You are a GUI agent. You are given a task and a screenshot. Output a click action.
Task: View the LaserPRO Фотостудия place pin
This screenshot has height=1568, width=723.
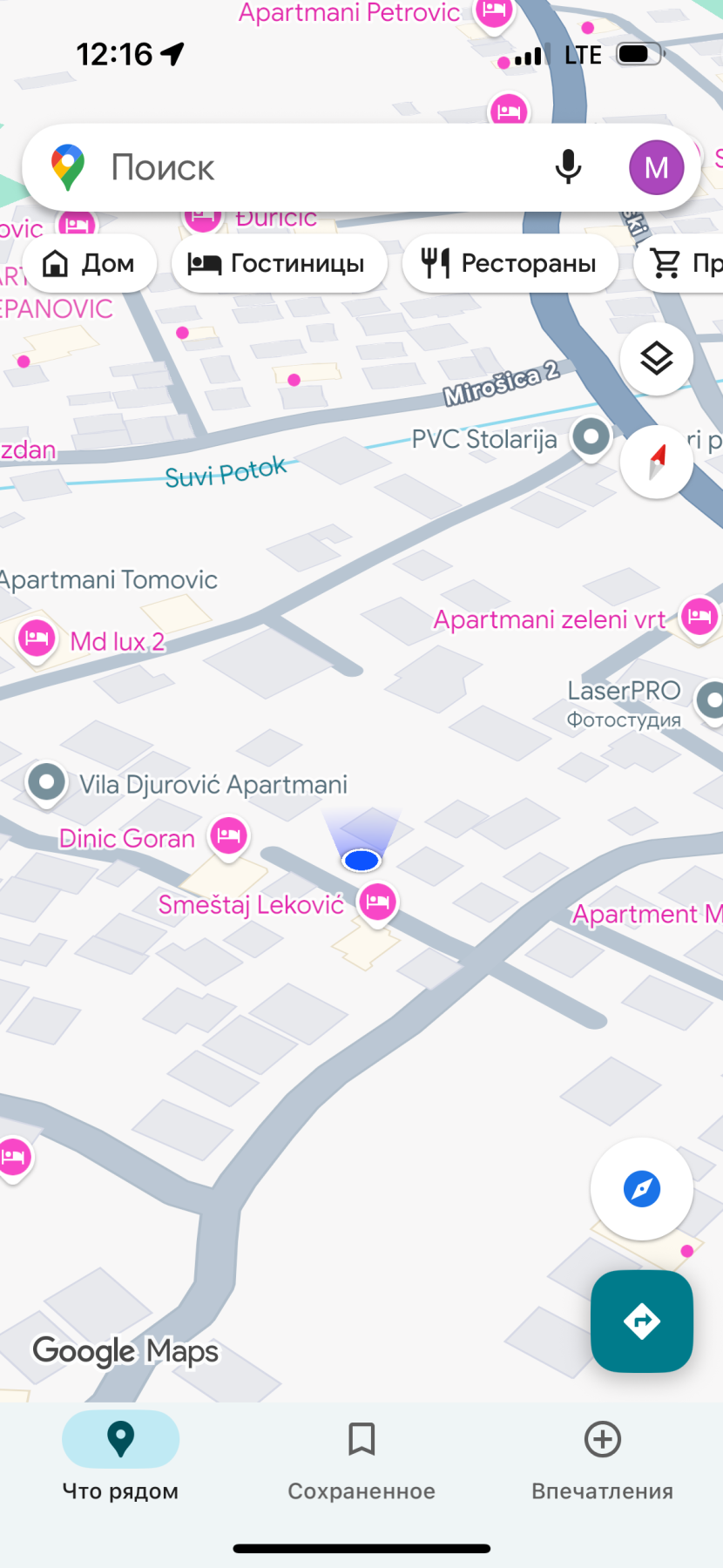(712, 700)
